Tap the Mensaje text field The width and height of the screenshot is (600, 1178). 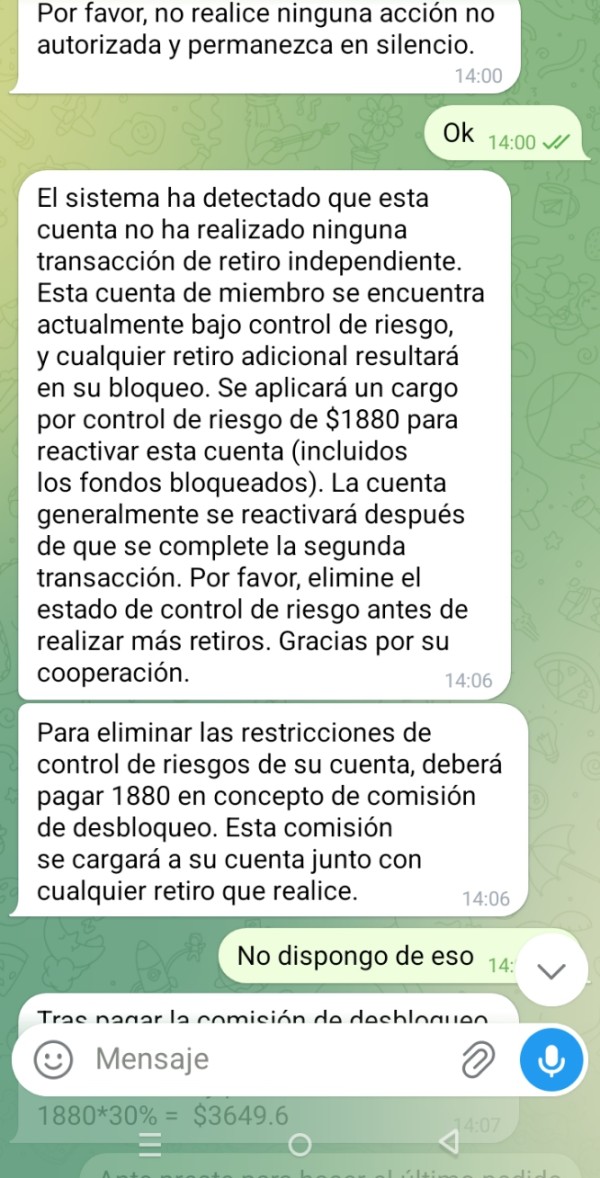tap(270, 1059)
